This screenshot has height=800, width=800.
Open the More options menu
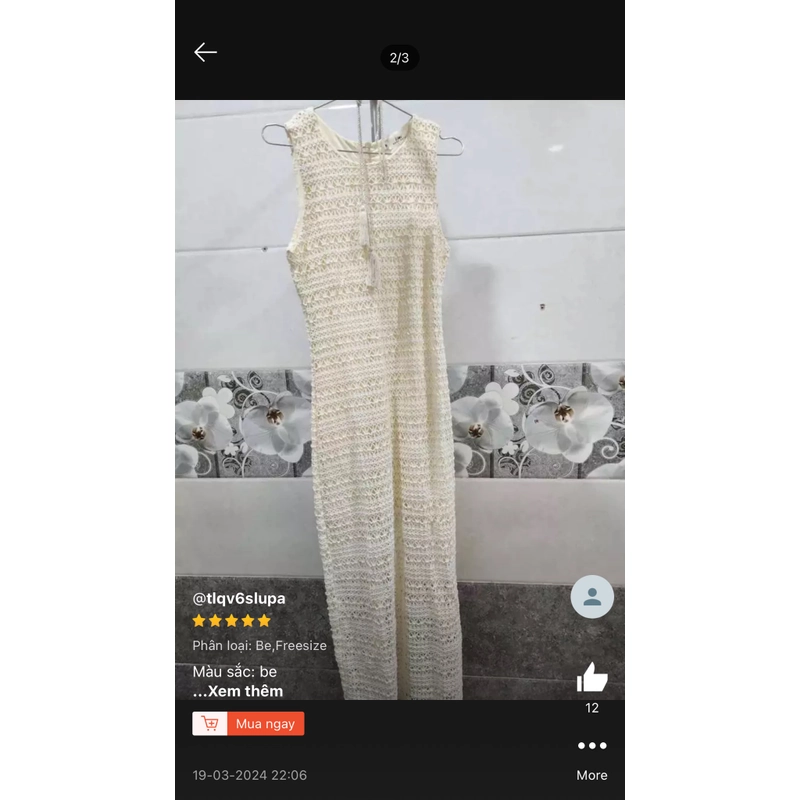(592, 746)
